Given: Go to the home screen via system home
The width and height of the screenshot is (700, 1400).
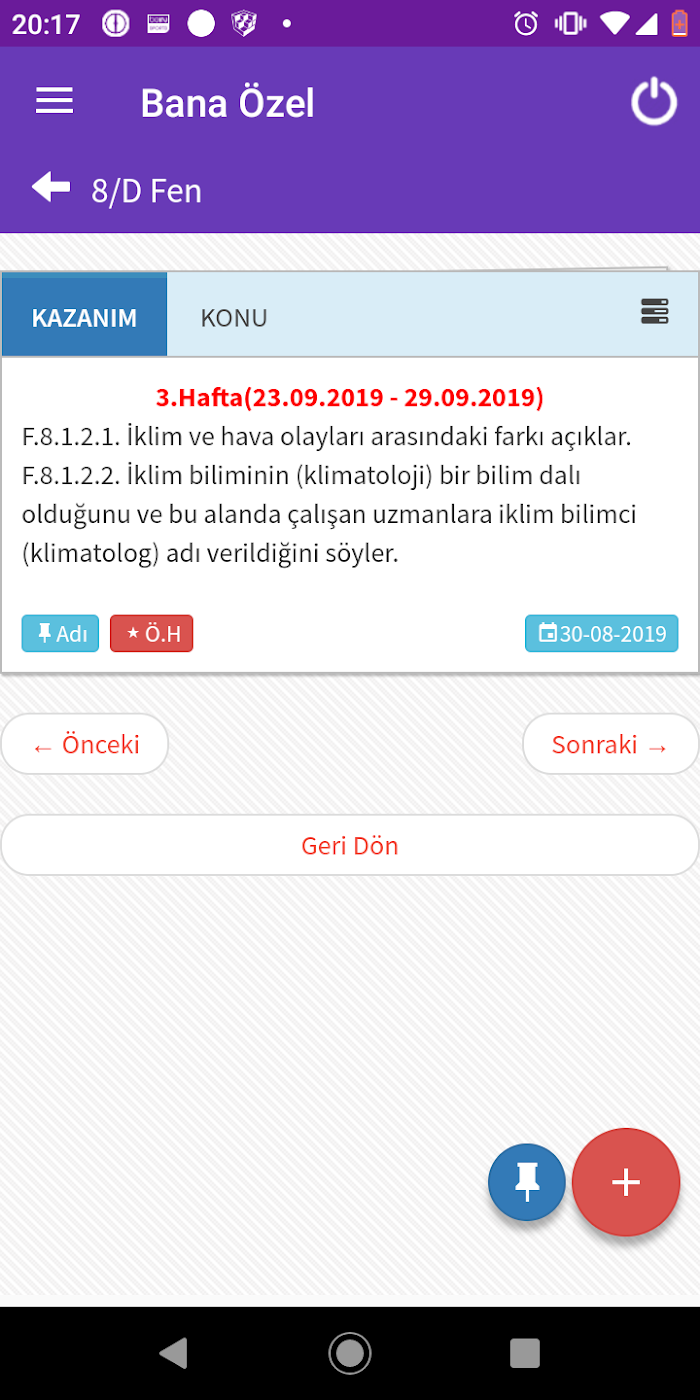Looking at the screenshot, I should click(x=350, y=1353).
